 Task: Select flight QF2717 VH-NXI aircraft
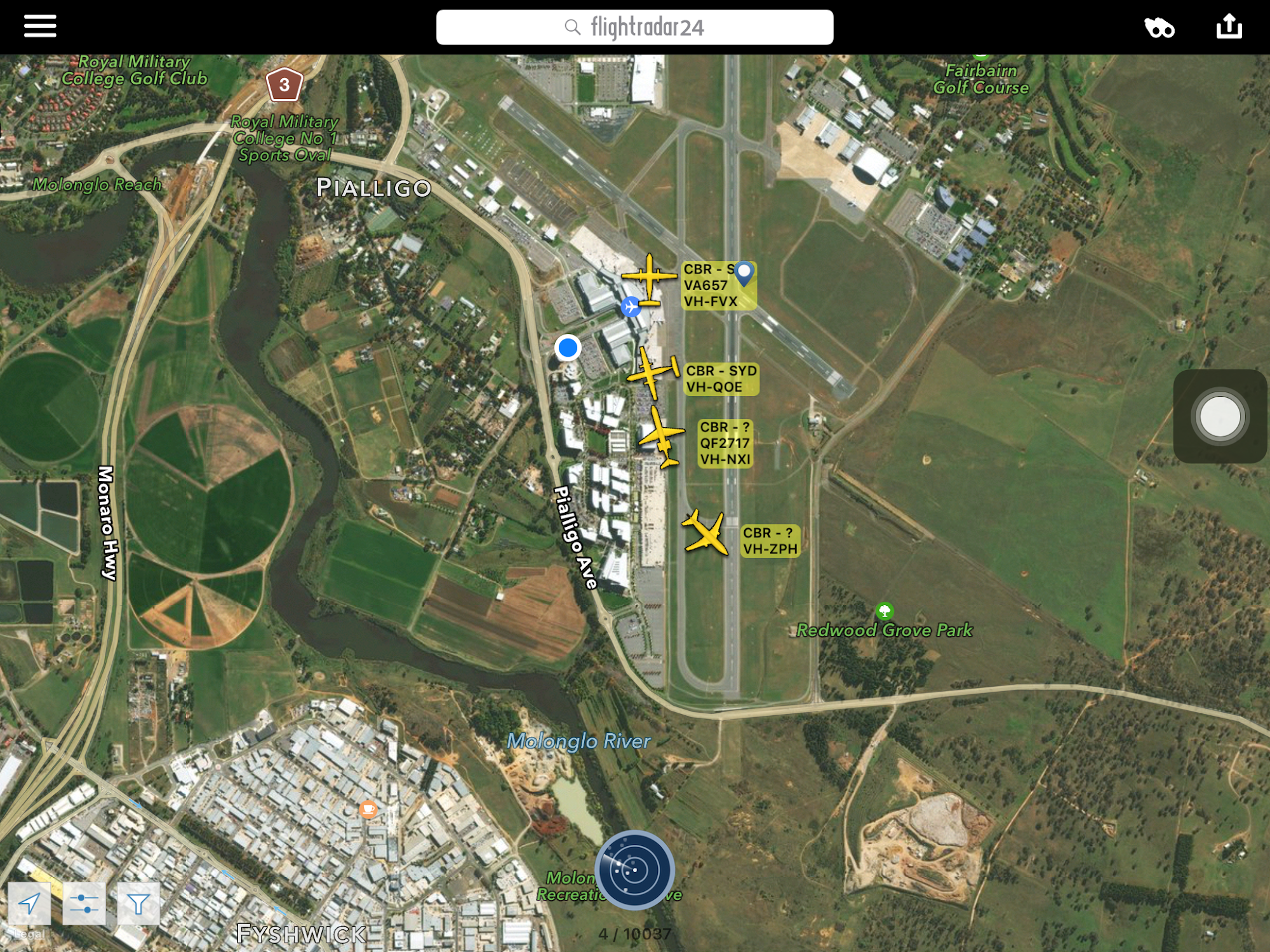point(662,437)
